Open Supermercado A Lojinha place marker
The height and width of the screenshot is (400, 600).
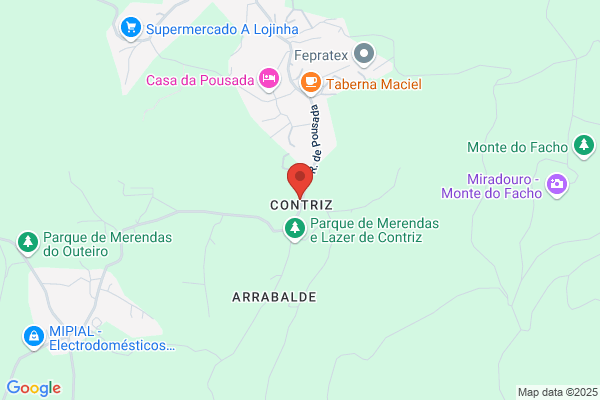131,28
